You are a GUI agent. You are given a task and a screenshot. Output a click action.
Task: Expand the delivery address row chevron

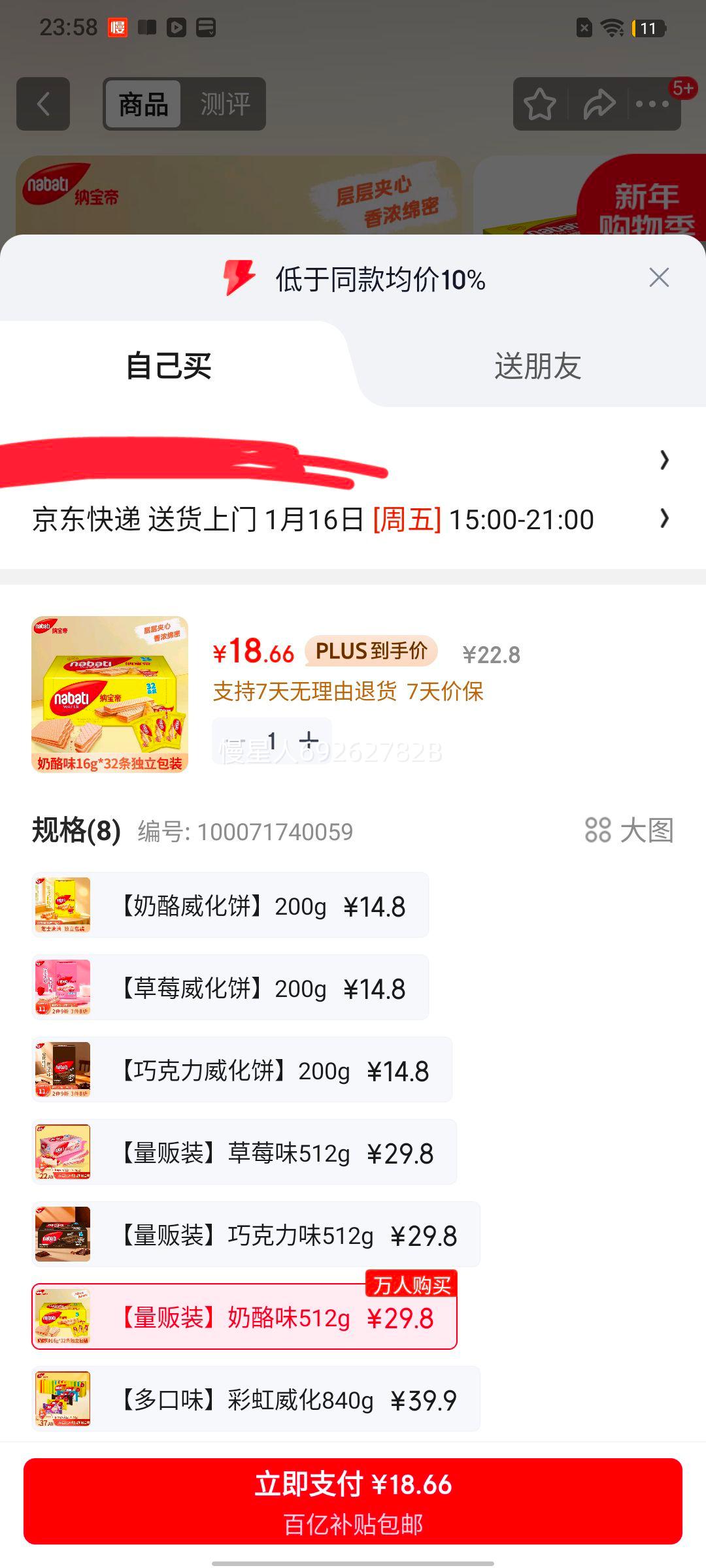(664, 461)
